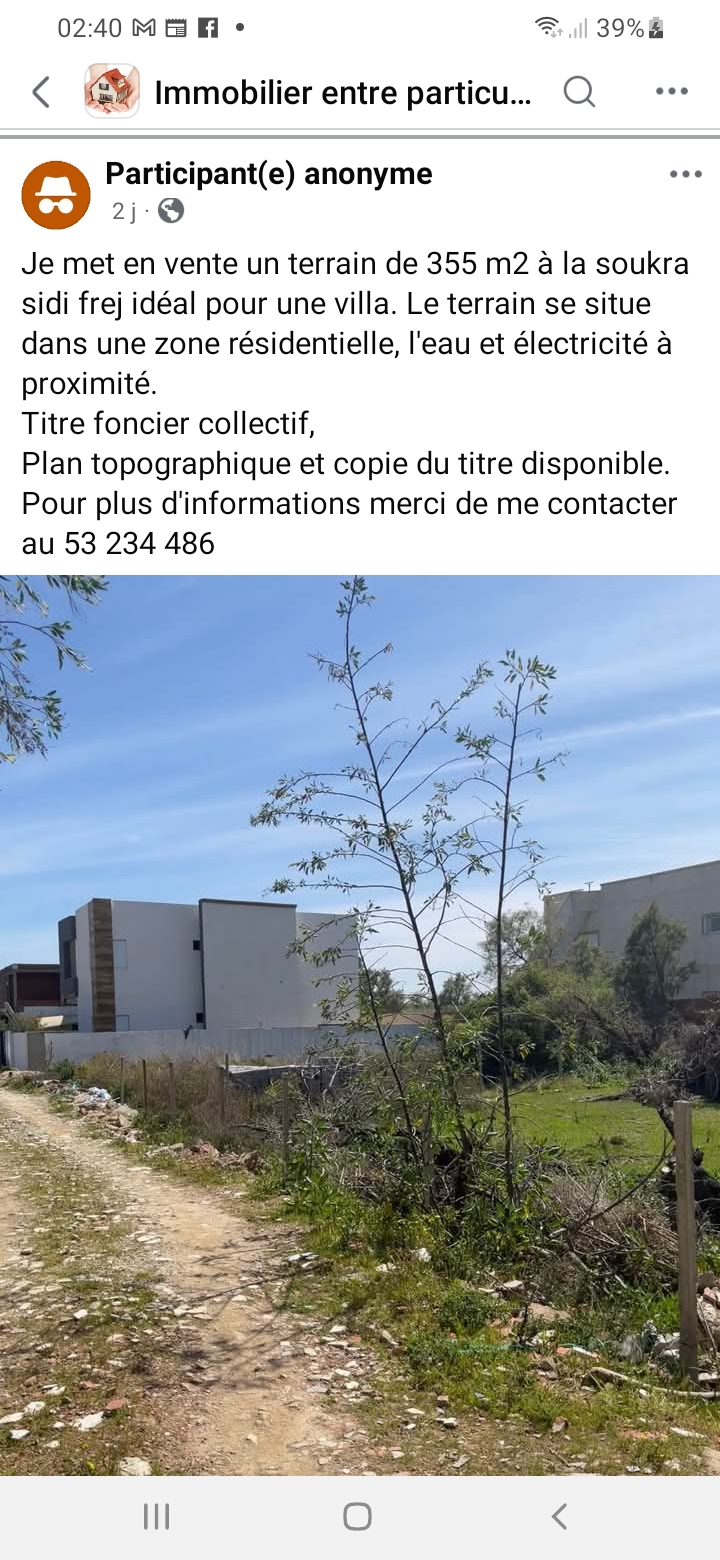Open the Immobilier entre particuliers group title
Screen dimensions: 720x1560
(342, 93)
